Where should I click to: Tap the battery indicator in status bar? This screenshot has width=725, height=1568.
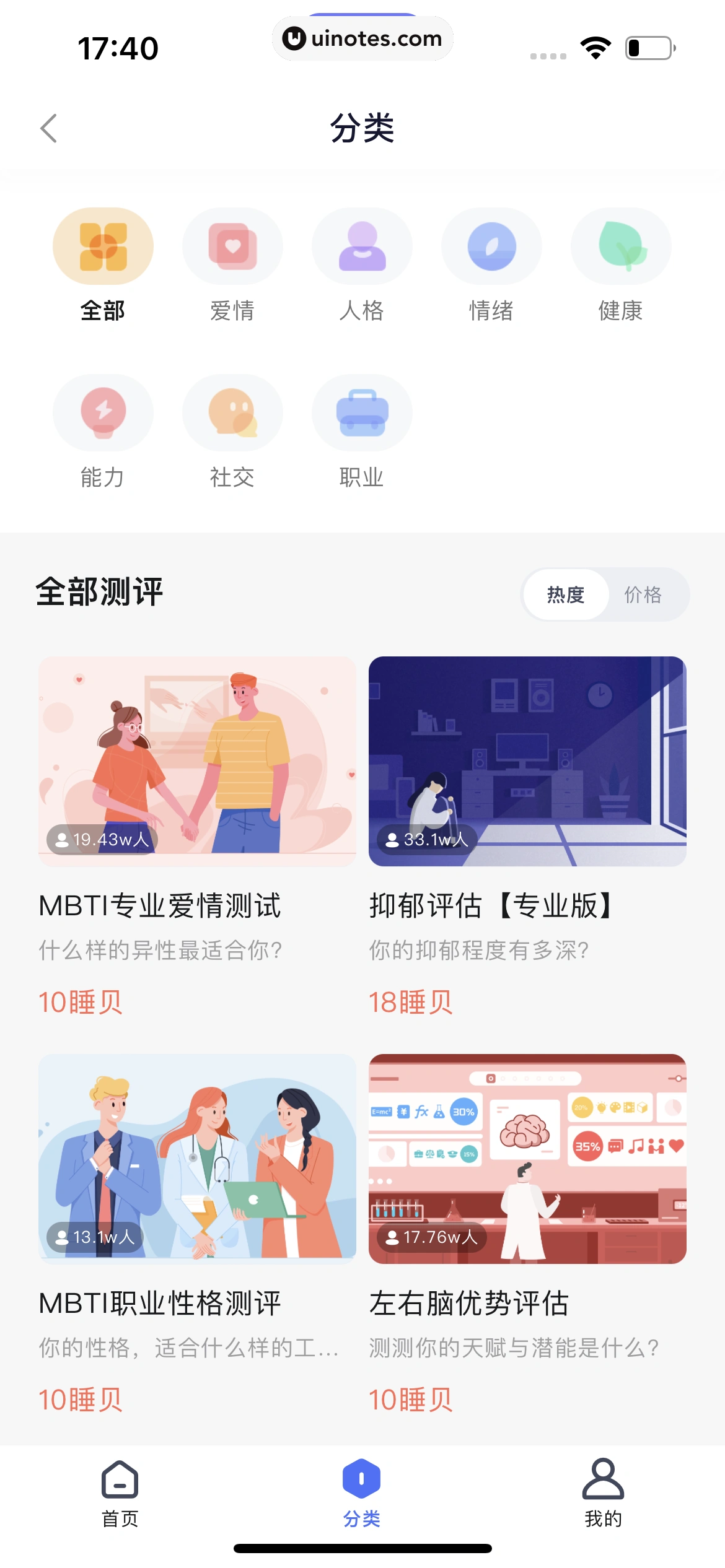coord(648,50)
